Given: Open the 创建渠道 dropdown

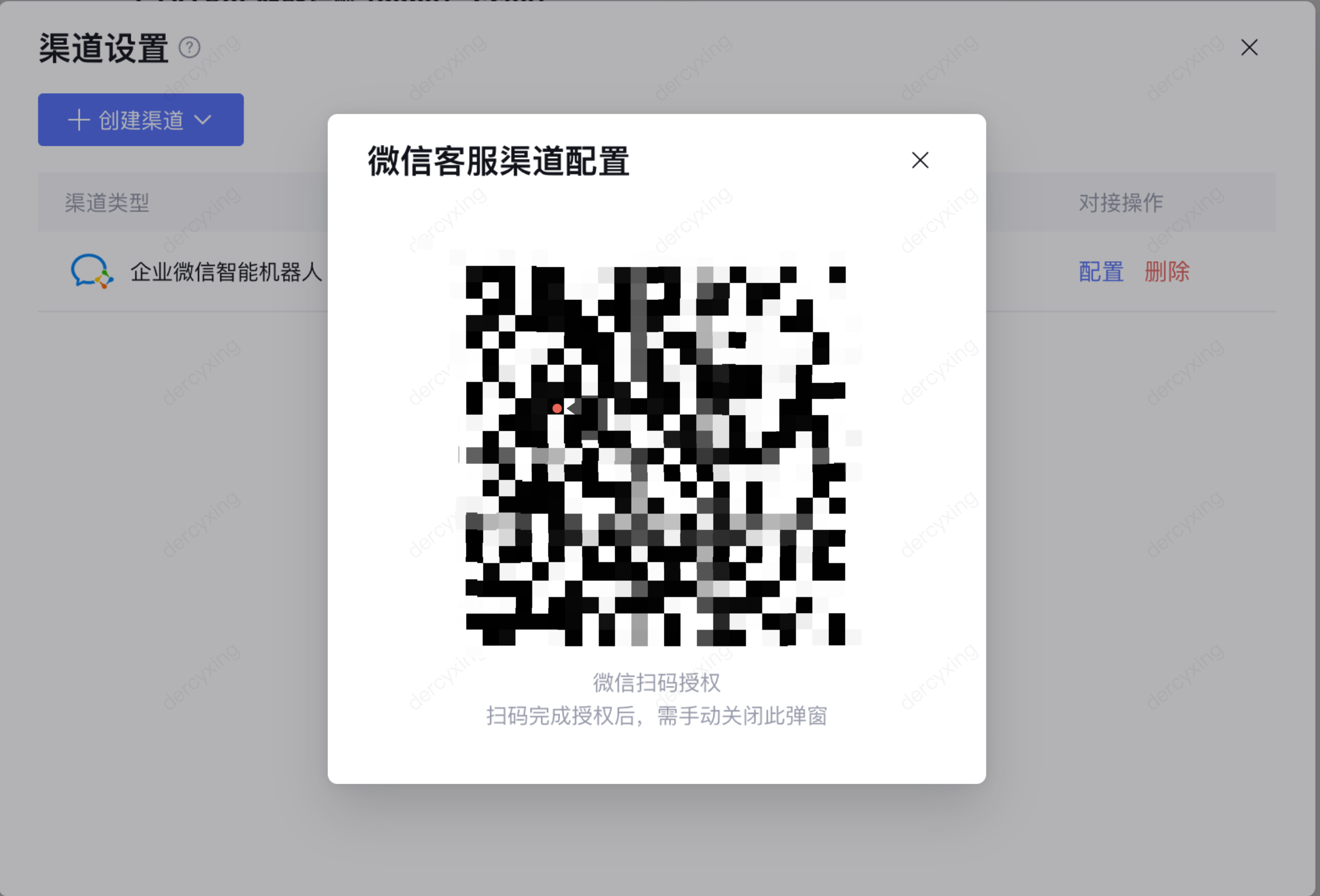Looking at the screenshot, I should click(x=141, y=120).
